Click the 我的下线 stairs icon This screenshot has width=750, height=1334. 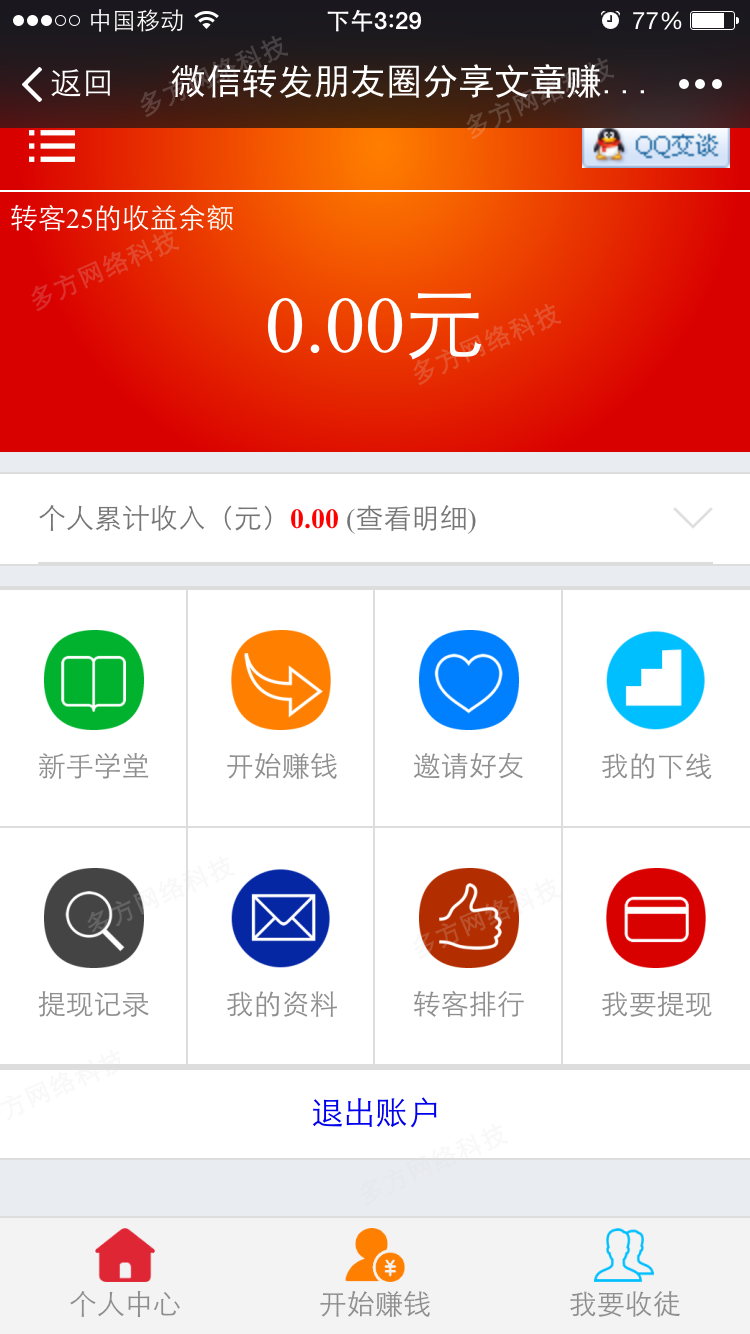point(656,680)
